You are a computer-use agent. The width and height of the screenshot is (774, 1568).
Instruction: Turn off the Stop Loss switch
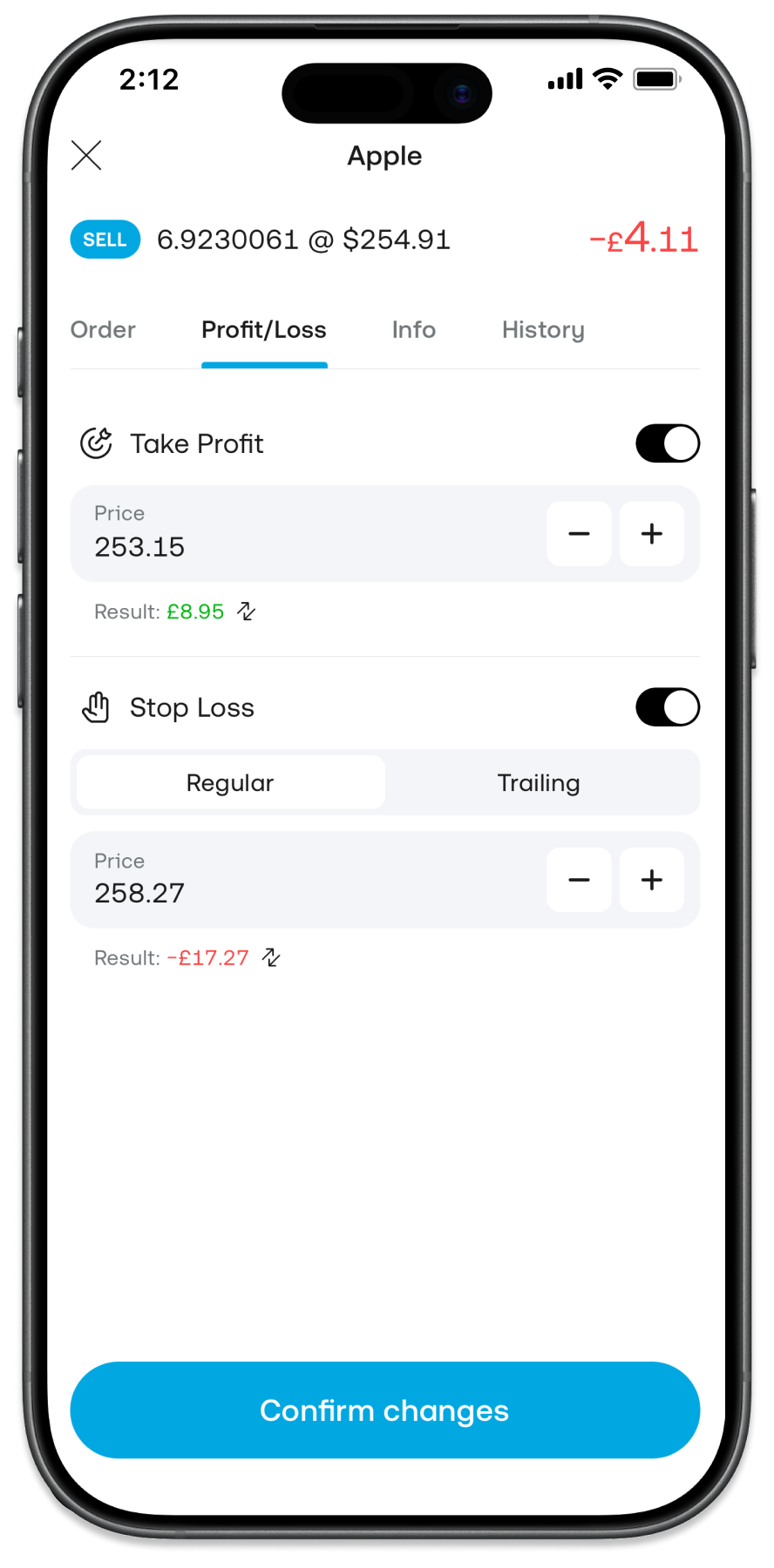(668, 707)
